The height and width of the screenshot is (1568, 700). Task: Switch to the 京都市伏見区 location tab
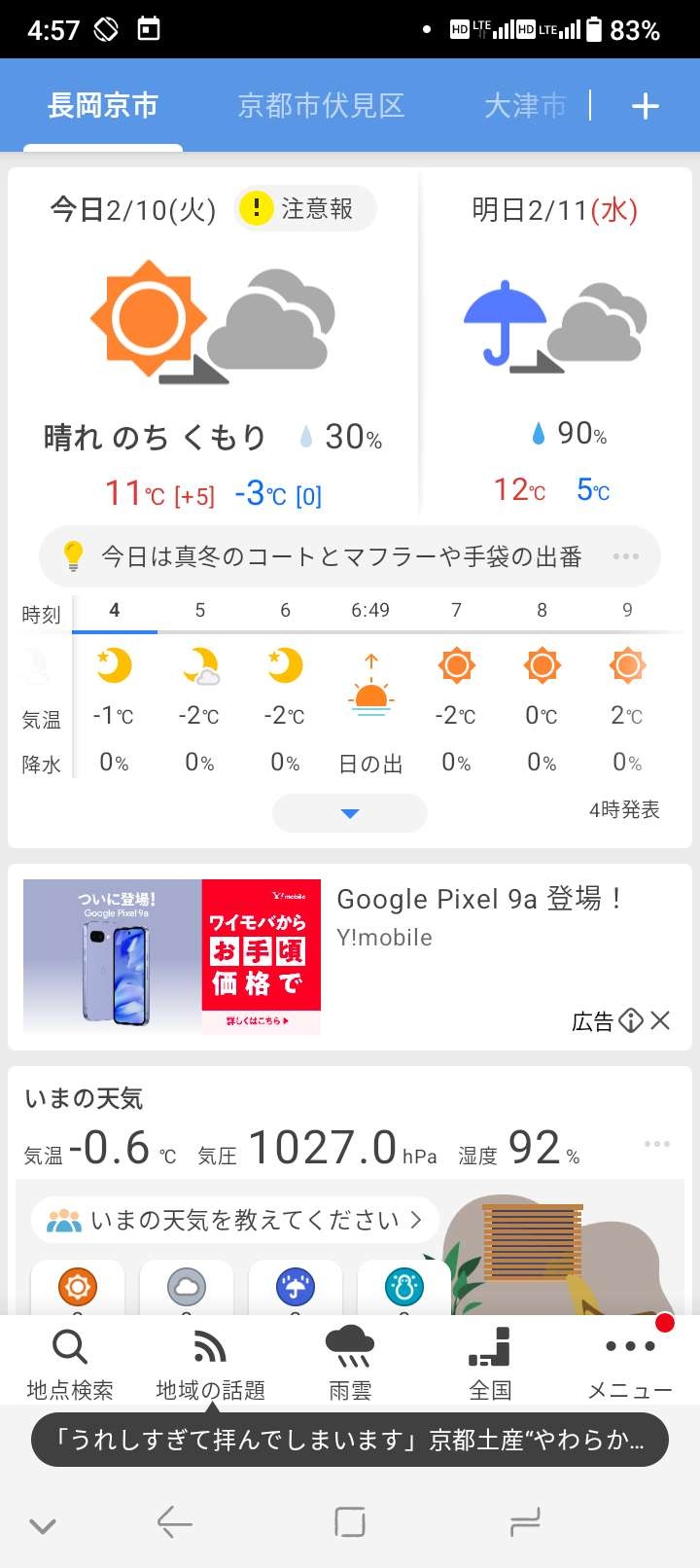[321, 105]
